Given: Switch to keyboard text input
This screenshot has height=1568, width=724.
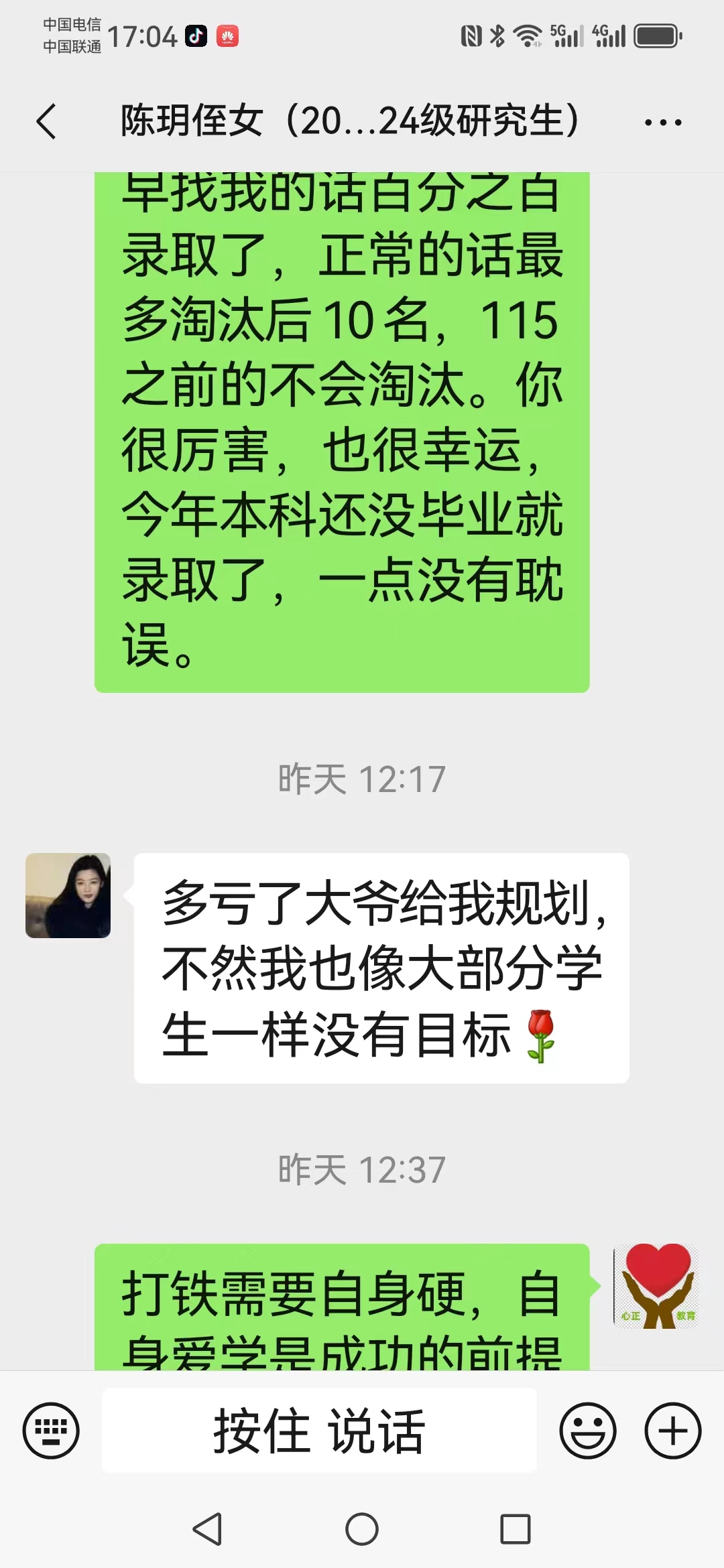Looking at the screenshot, I should [x=51, y=1431].
